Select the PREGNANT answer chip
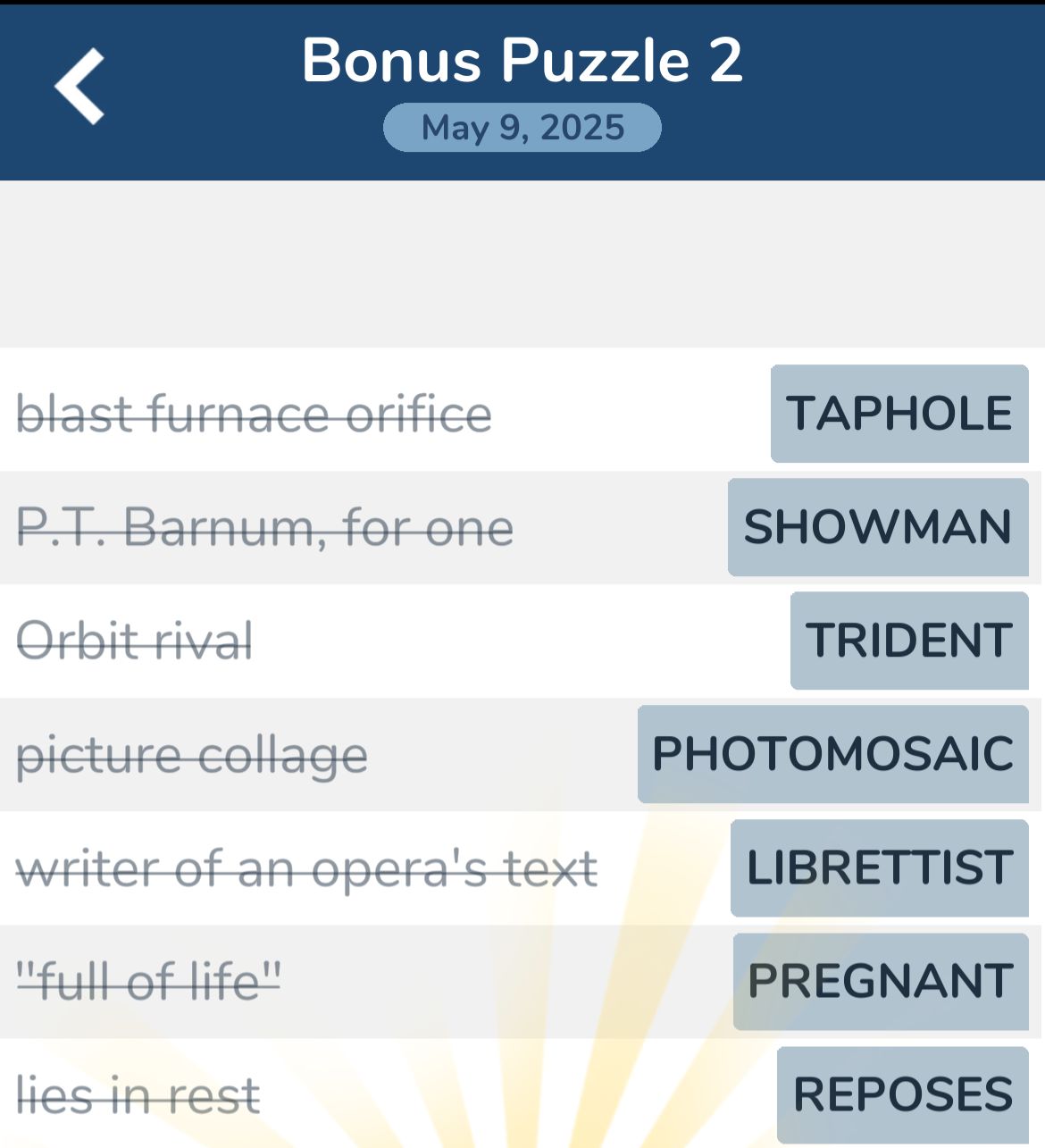Screen dimensions: 1045x1148 [881, 981]
